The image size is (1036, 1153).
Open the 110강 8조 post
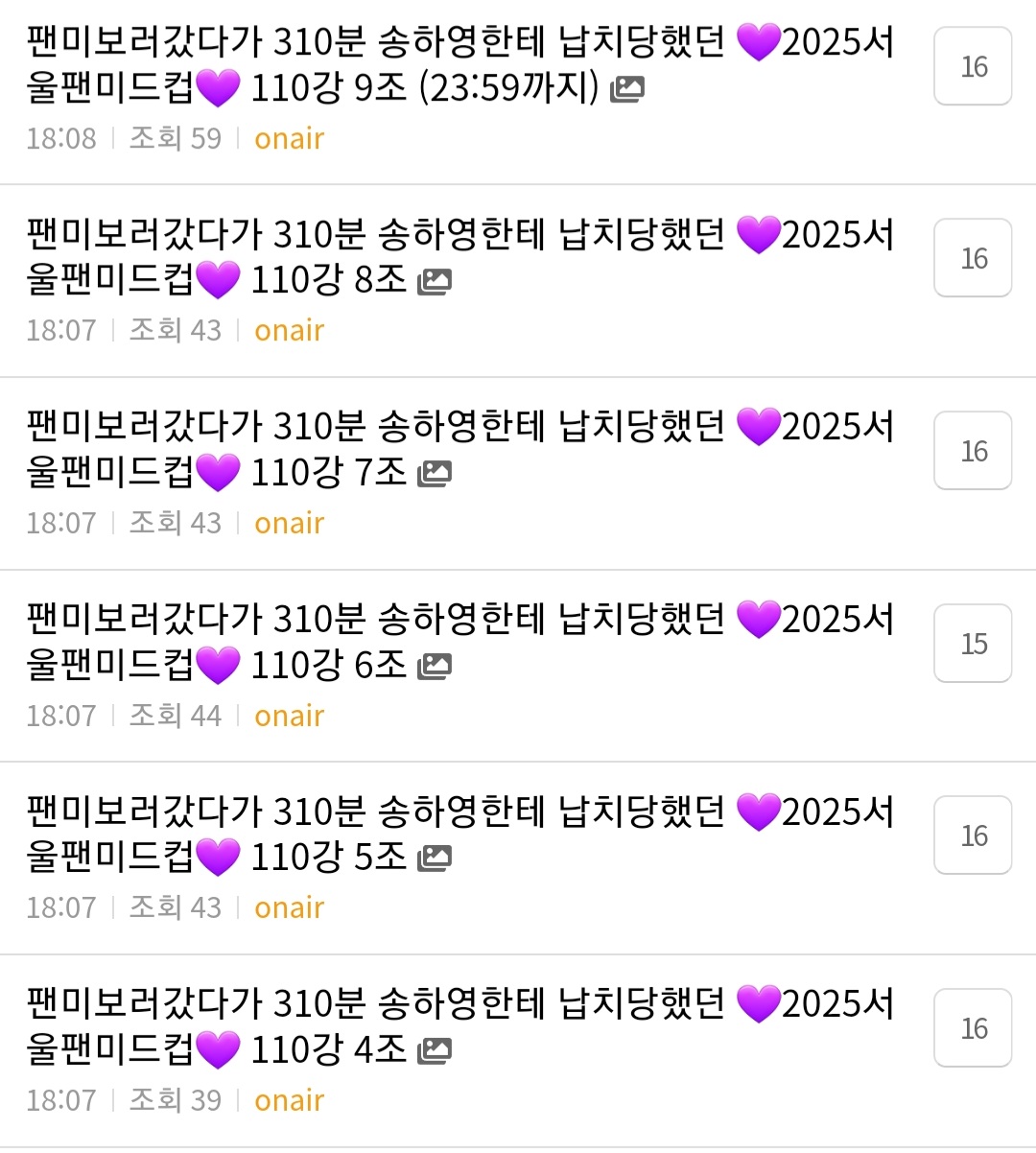click(x=460, y=257)
